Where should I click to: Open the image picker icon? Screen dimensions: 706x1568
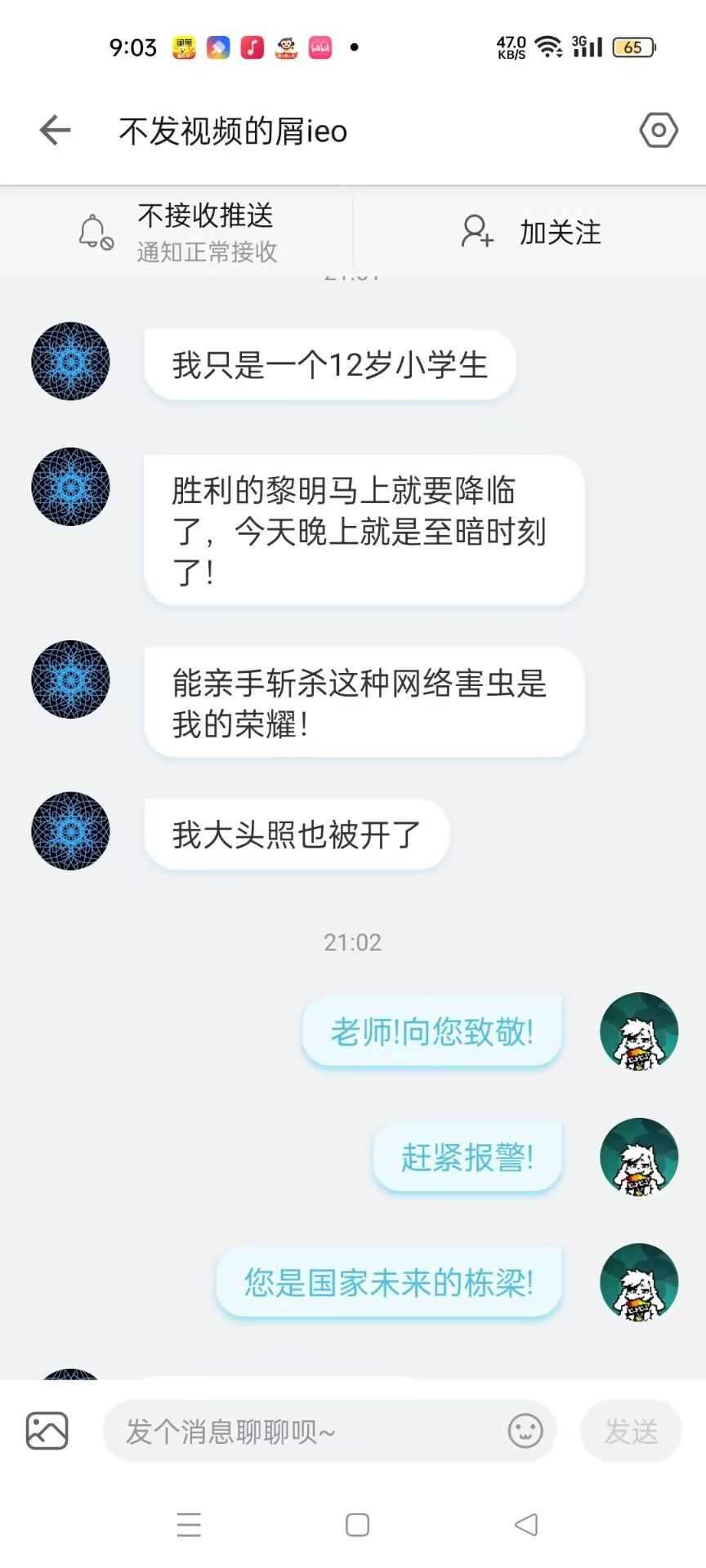coord(47,1431)
